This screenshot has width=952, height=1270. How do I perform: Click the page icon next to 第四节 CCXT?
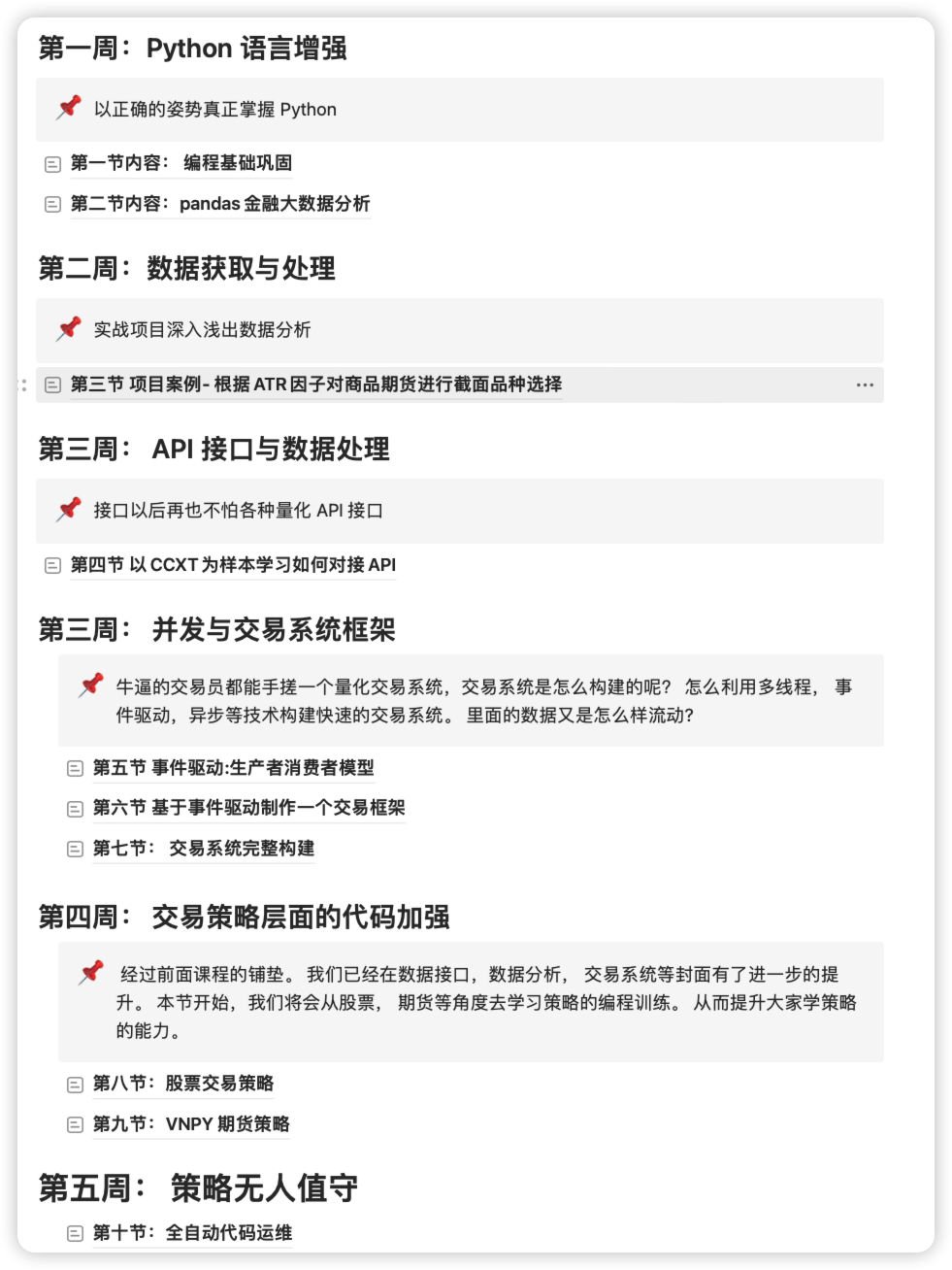(x=52, y=564)
